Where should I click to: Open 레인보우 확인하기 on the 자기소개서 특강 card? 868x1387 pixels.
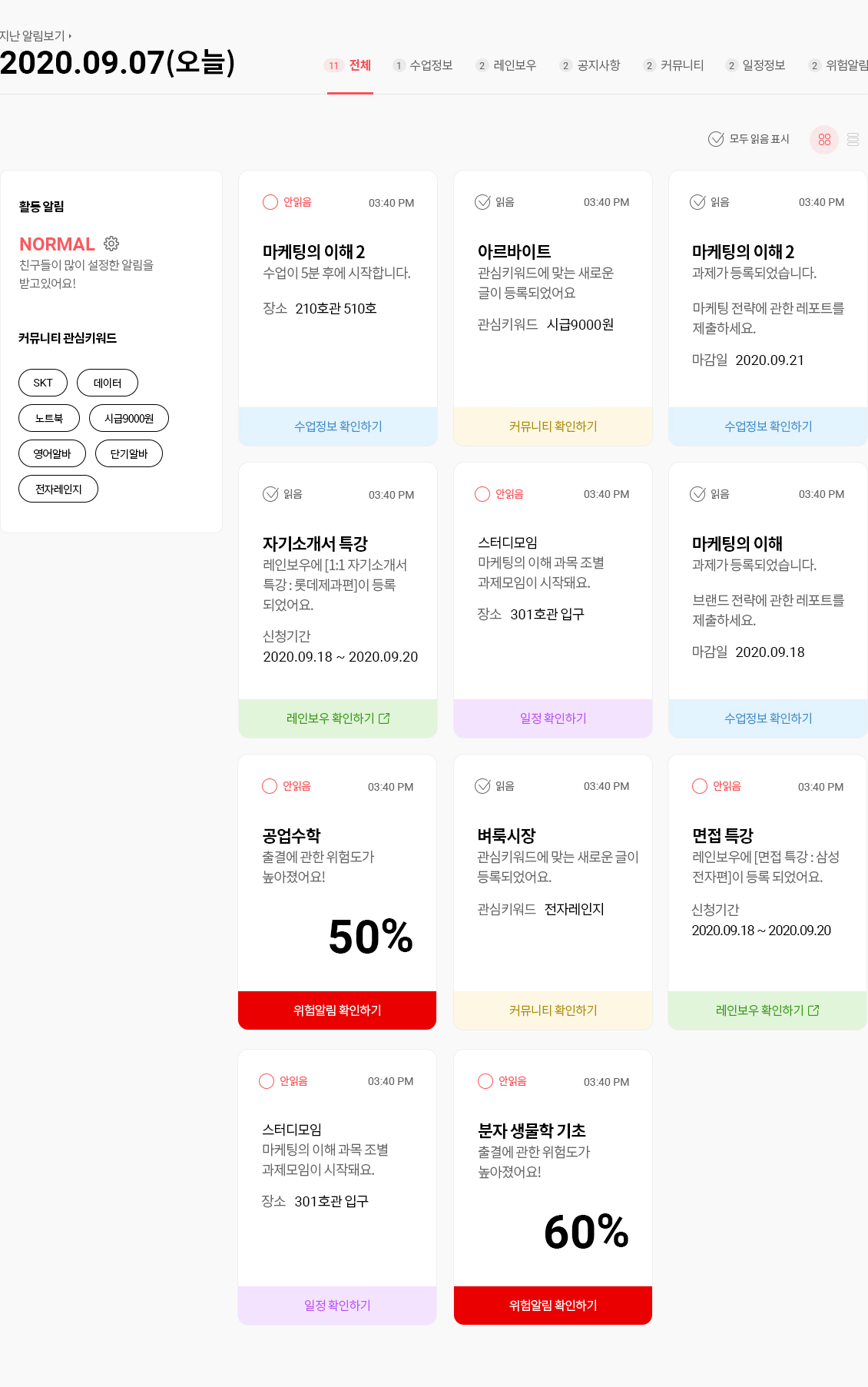pos(338,718)
